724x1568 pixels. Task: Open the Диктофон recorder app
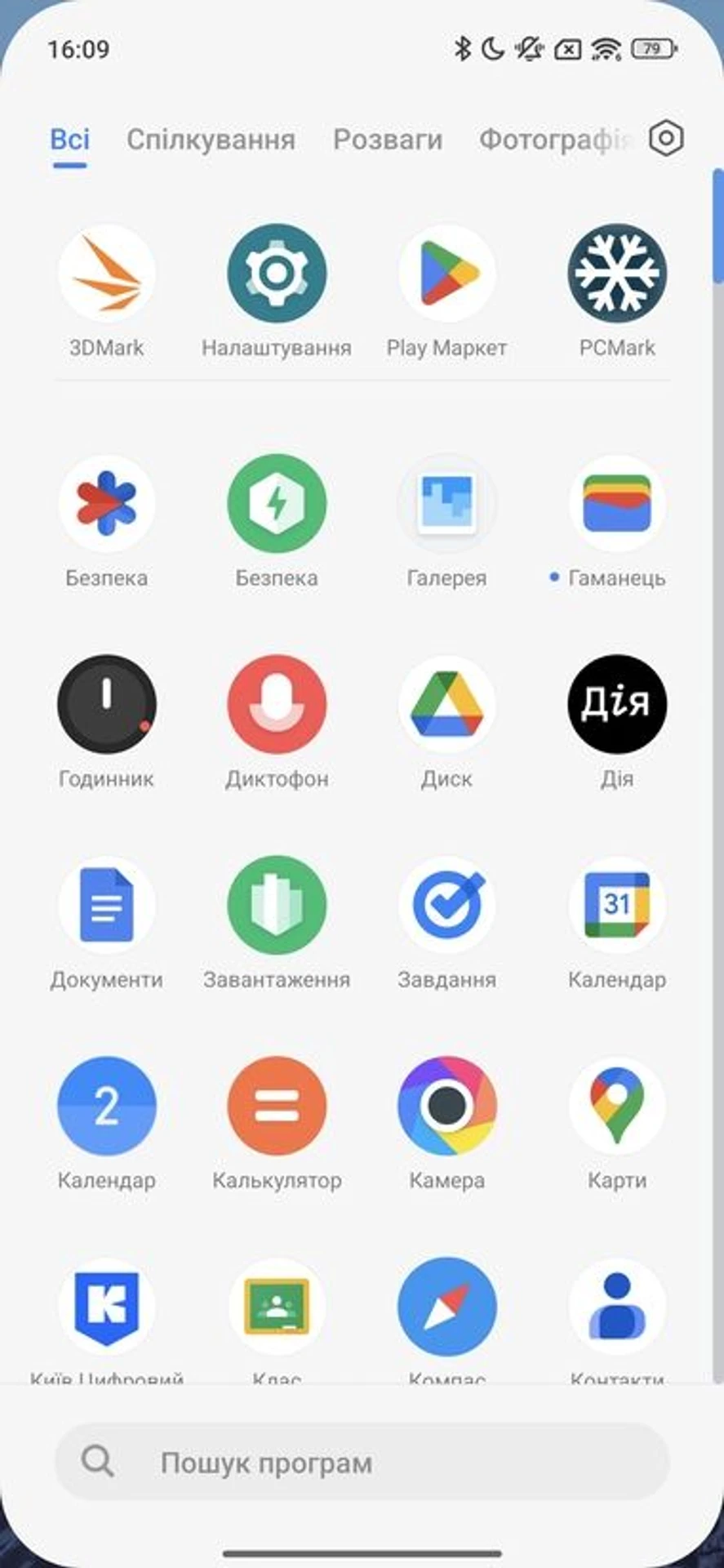coord(277,704)
